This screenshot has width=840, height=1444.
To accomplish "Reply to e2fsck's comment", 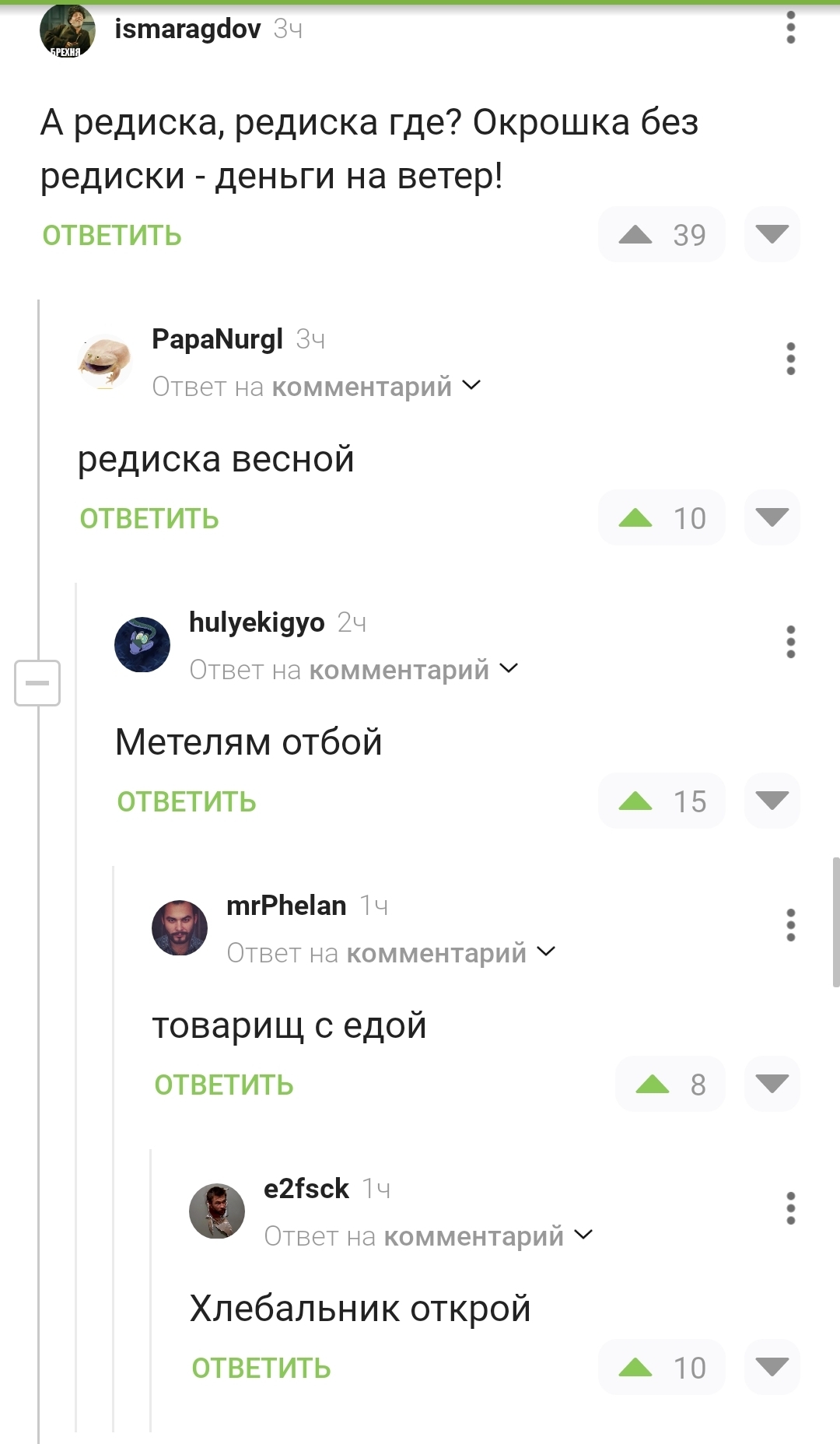I will point(261,1369).
